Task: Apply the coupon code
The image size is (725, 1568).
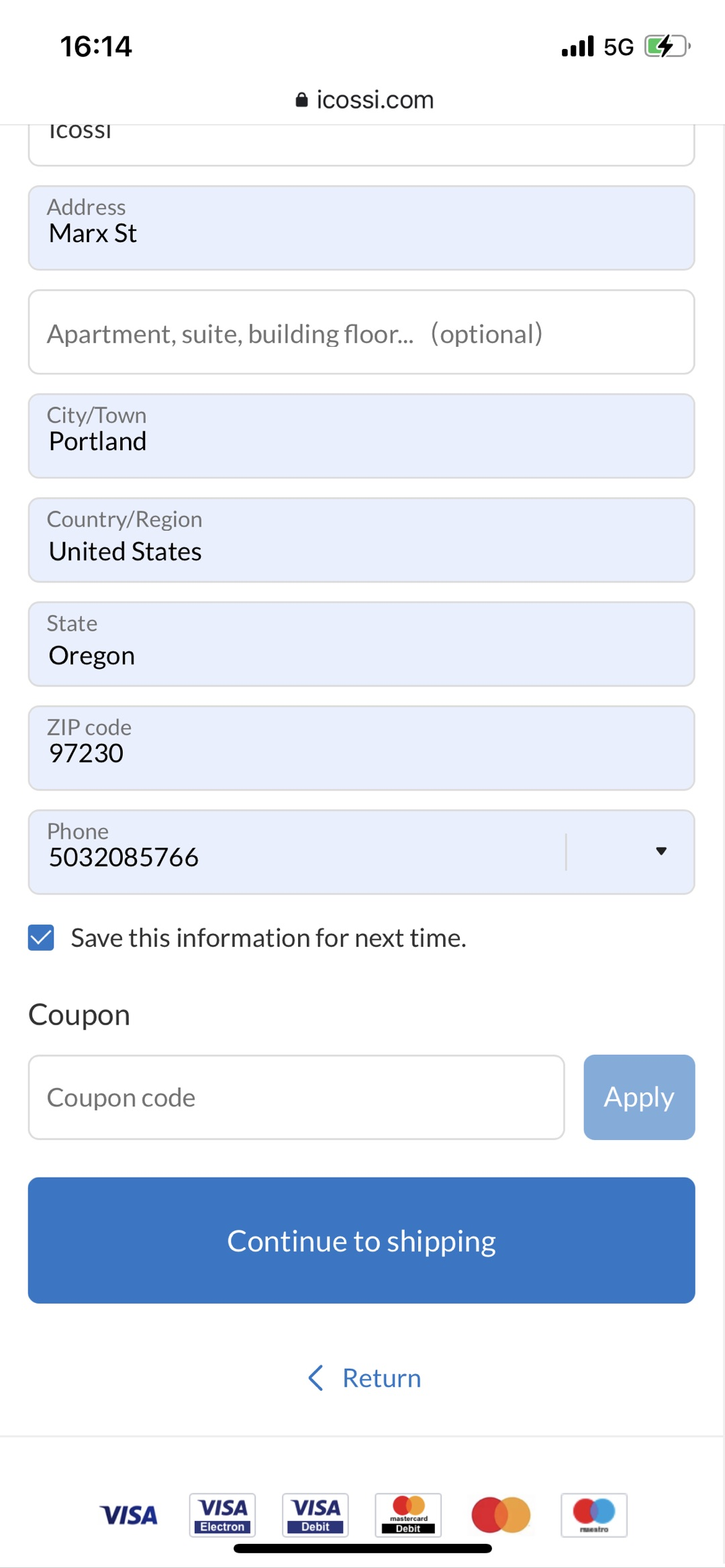Action: (639, 1097)
